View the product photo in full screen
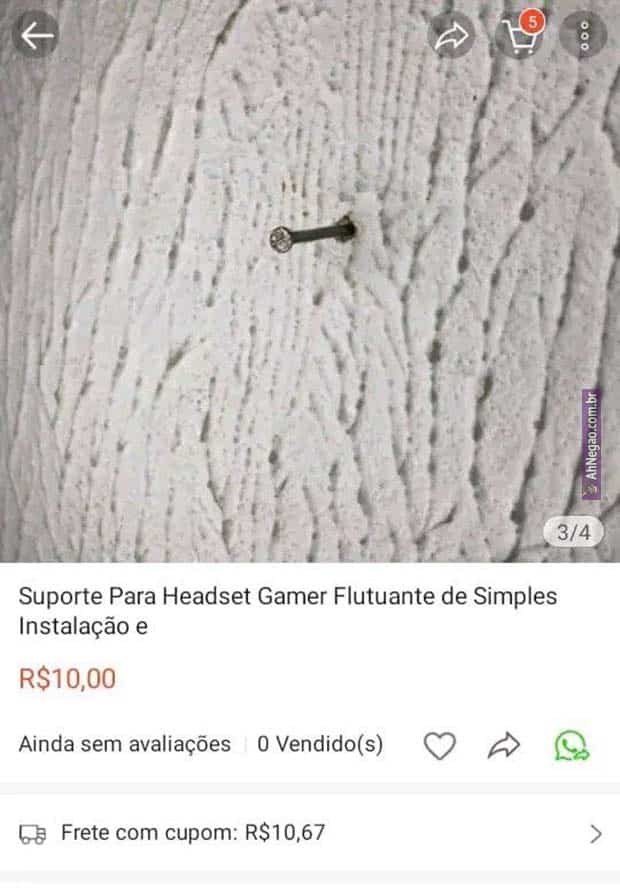 coord(310,300)
